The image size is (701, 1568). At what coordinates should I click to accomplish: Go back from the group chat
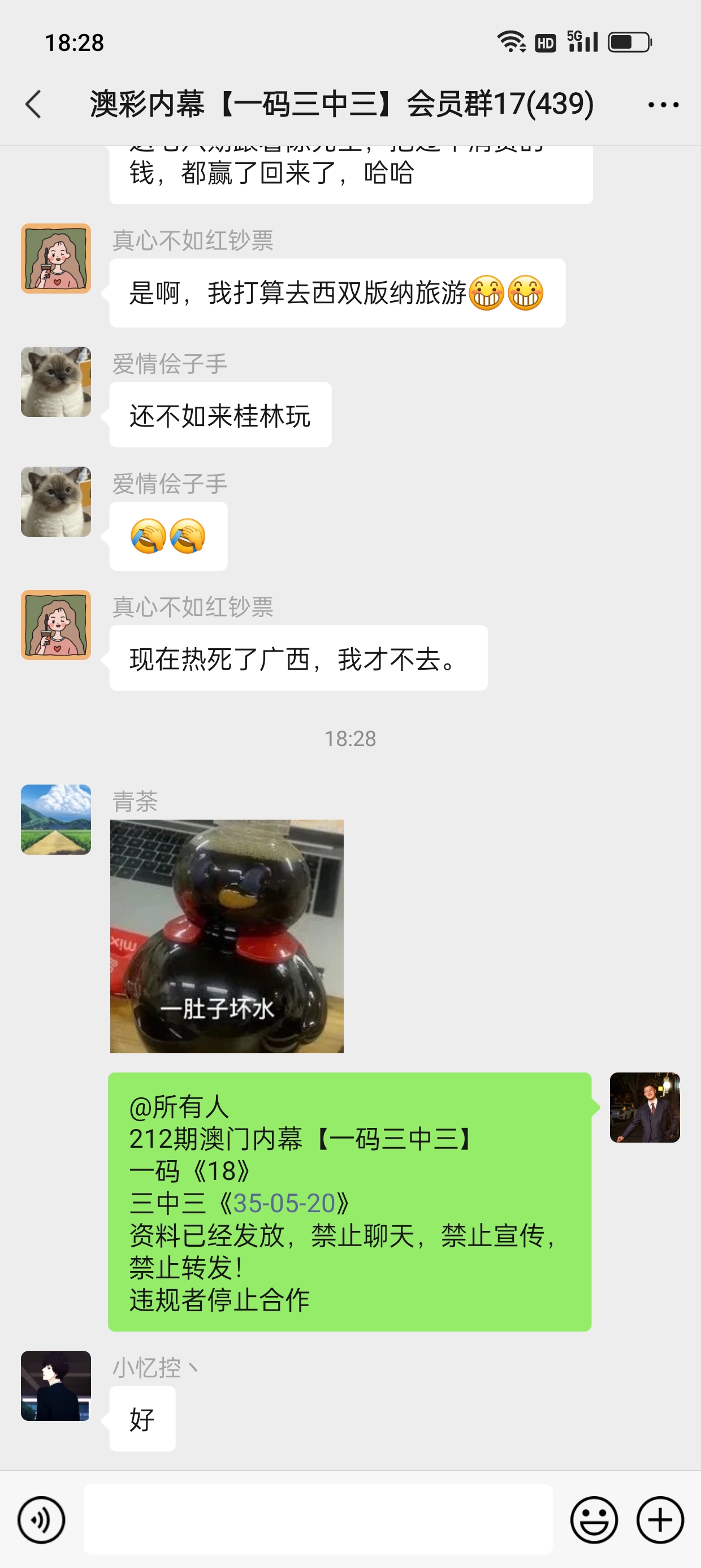tap(34, 104)
